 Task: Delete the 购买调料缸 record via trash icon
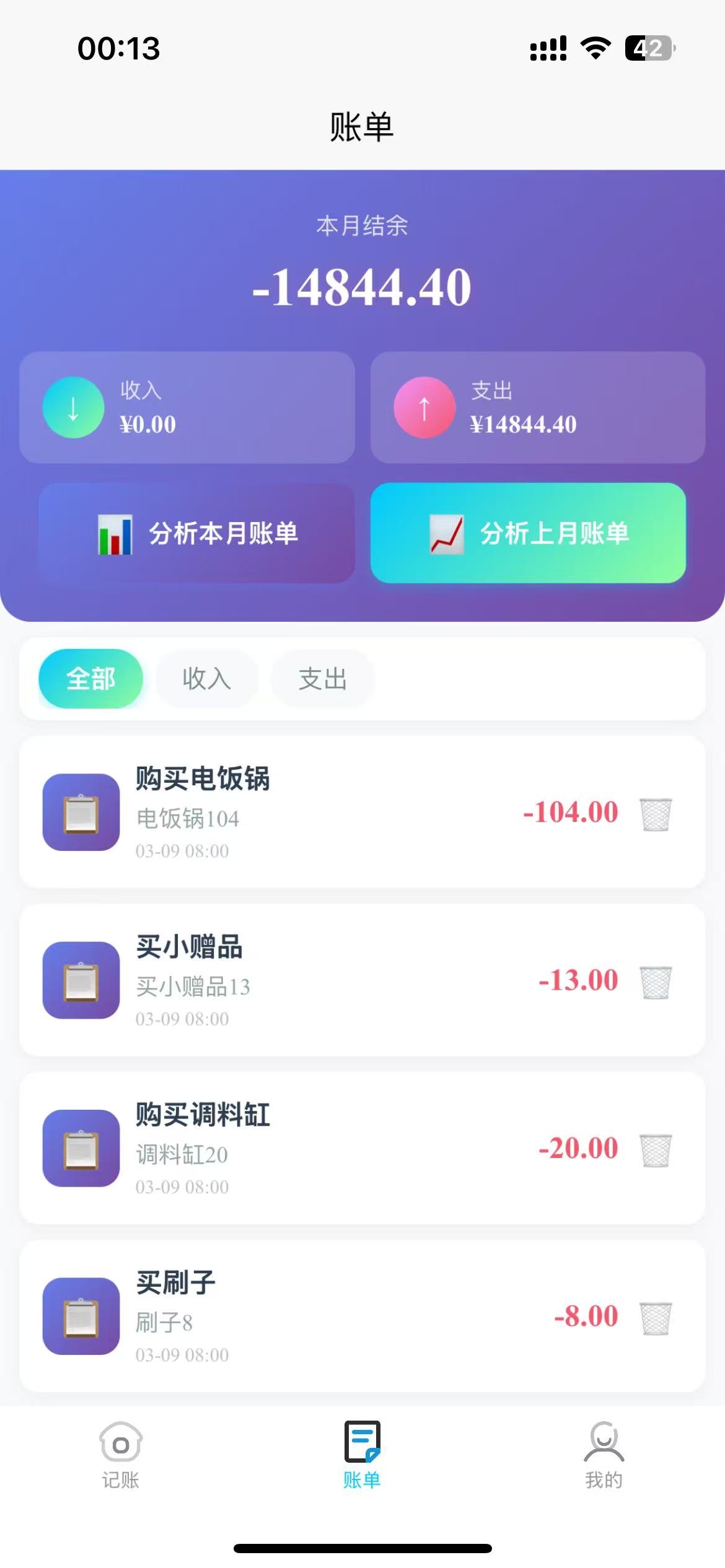point(655,1151)
